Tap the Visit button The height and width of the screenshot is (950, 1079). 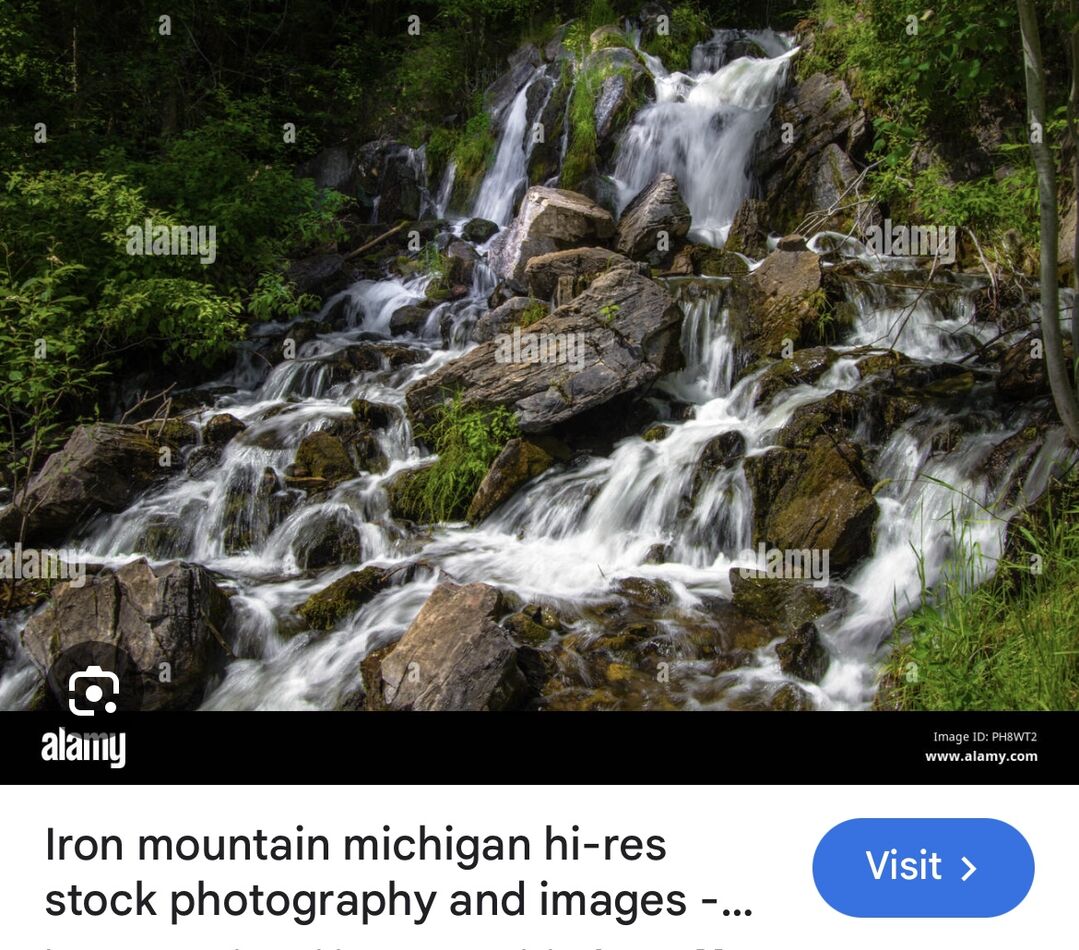tap(922, 867)
